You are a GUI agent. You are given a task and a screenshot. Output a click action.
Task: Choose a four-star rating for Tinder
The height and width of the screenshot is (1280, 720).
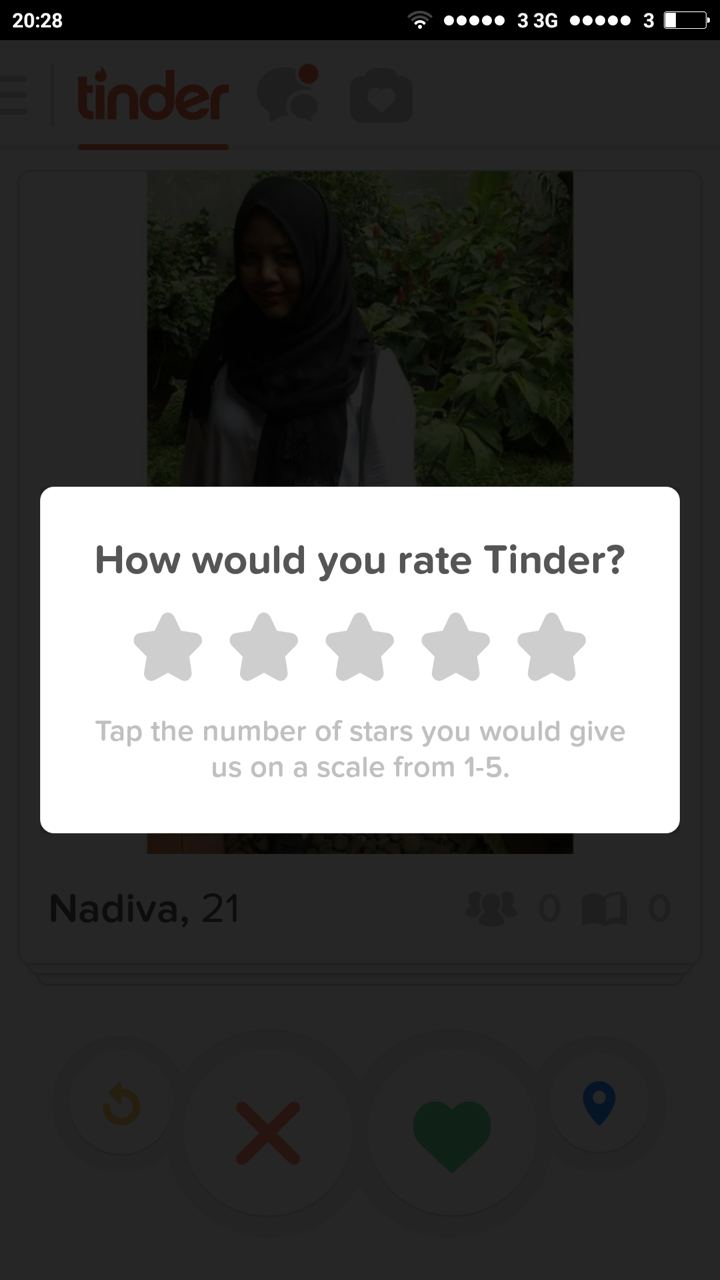click(x=456, y=647)
